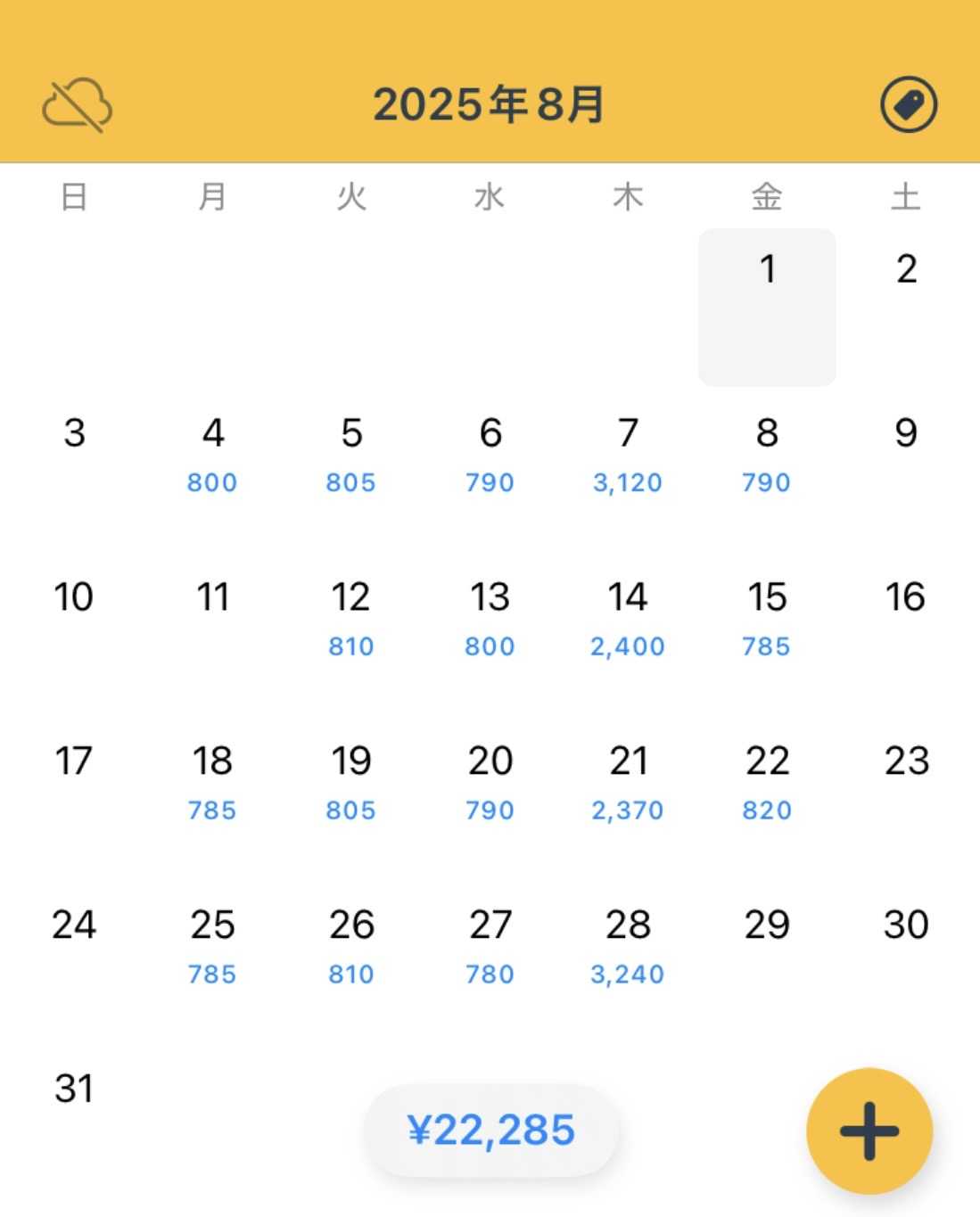Select day 7 with 3,120 amount

click(628, 455)
